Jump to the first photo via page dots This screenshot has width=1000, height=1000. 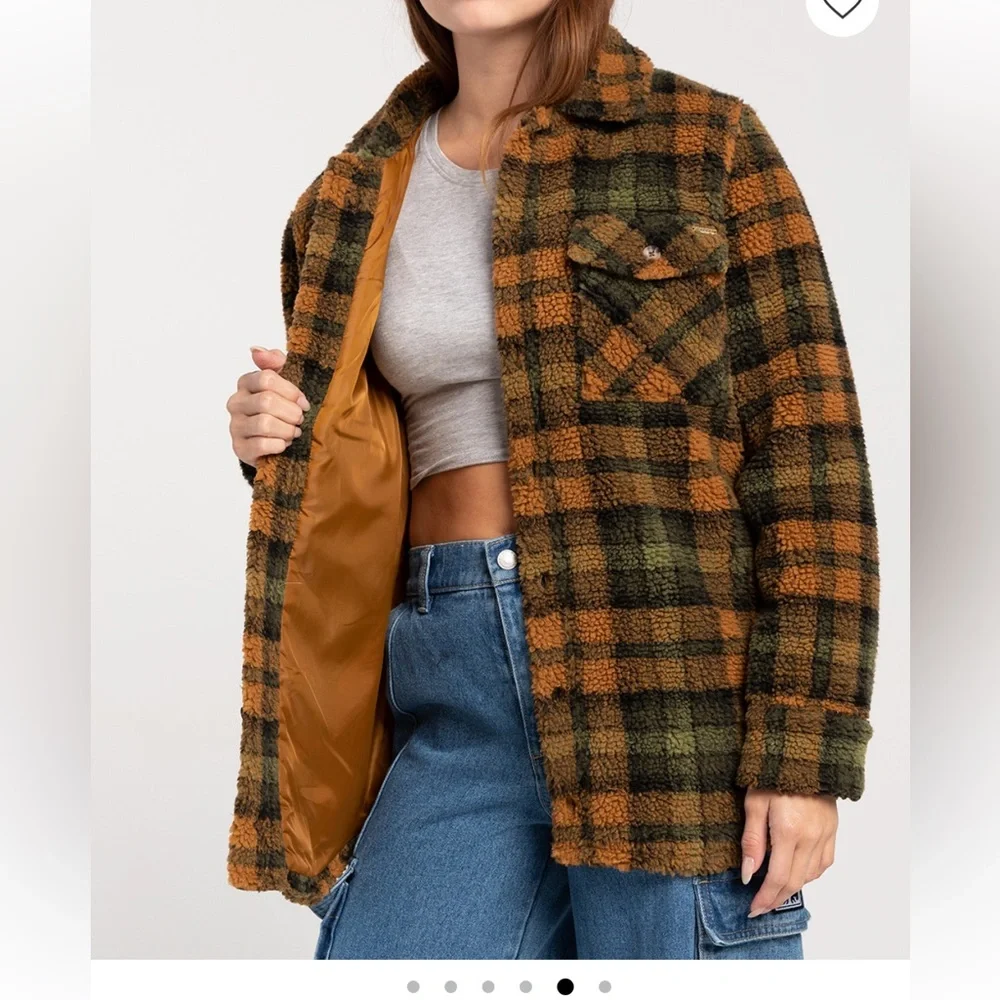pyautogui.click(x=413, y=986)
